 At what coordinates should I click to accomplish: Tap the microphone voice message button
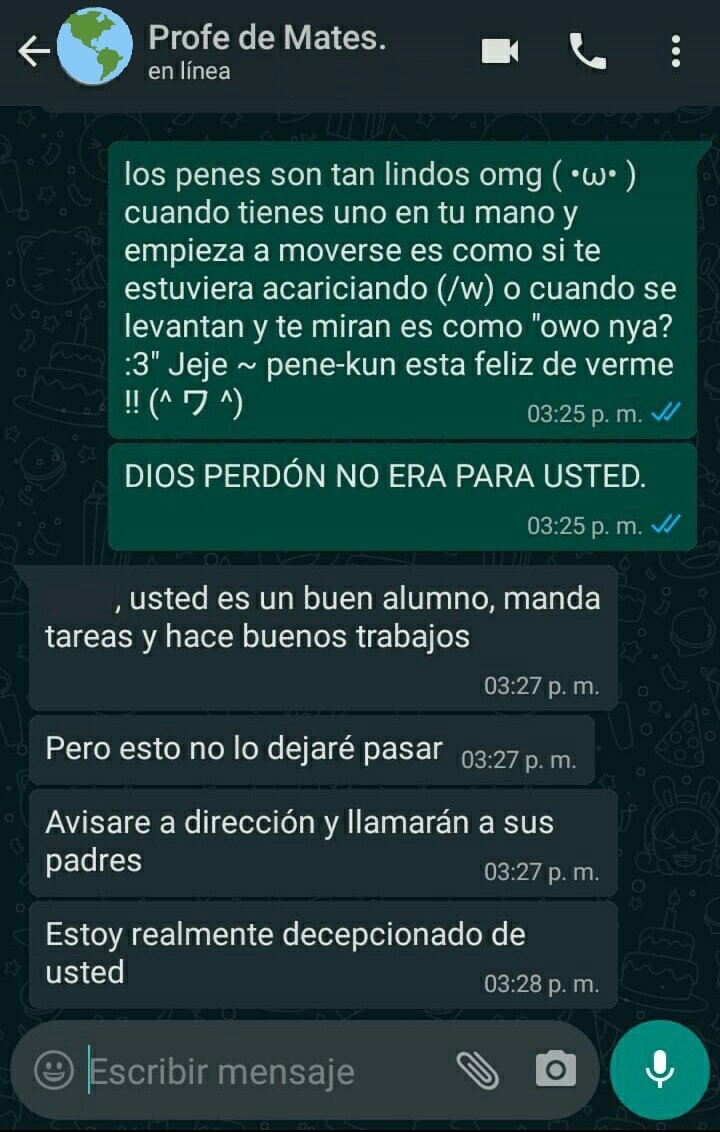pos(659,1070)
